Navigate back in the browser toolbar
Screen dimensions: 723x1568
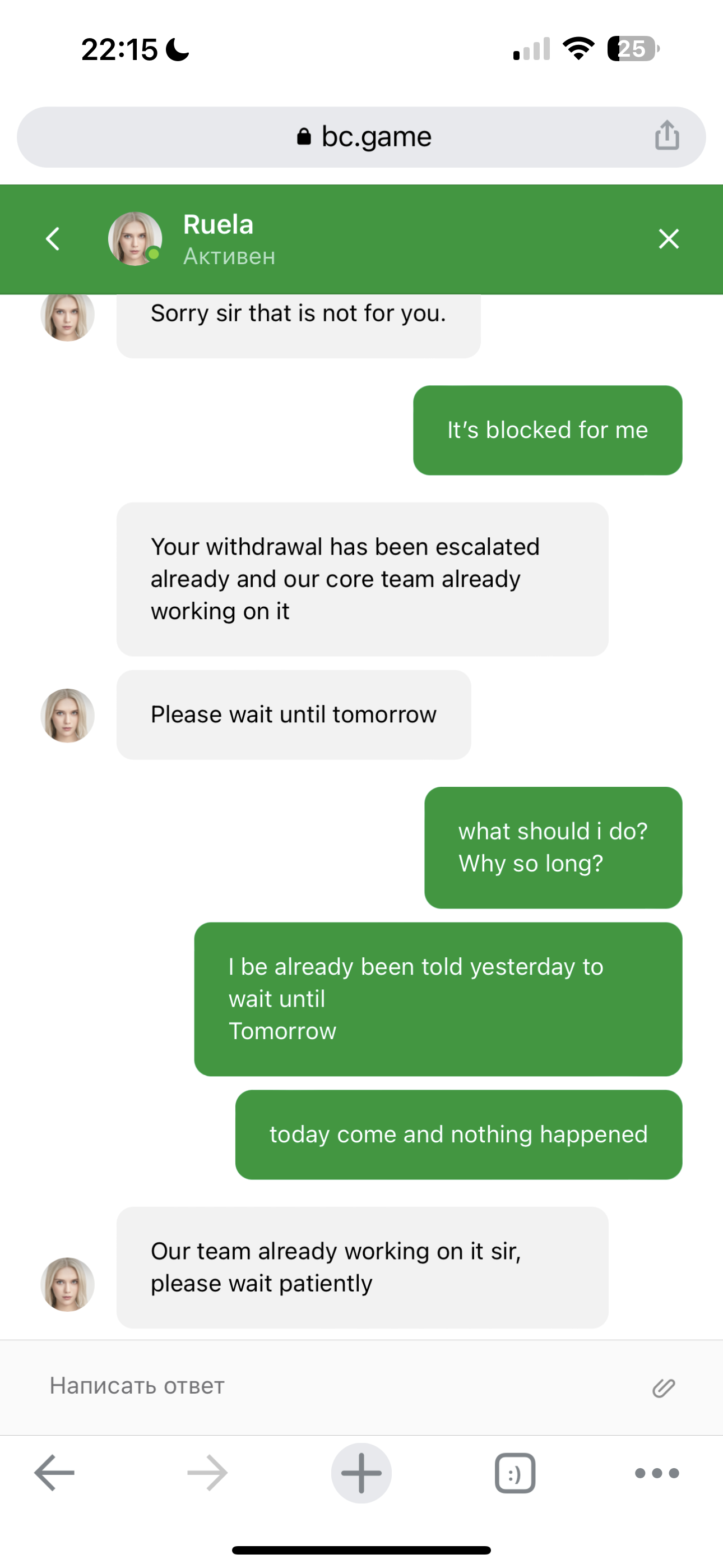point(54,1473)
